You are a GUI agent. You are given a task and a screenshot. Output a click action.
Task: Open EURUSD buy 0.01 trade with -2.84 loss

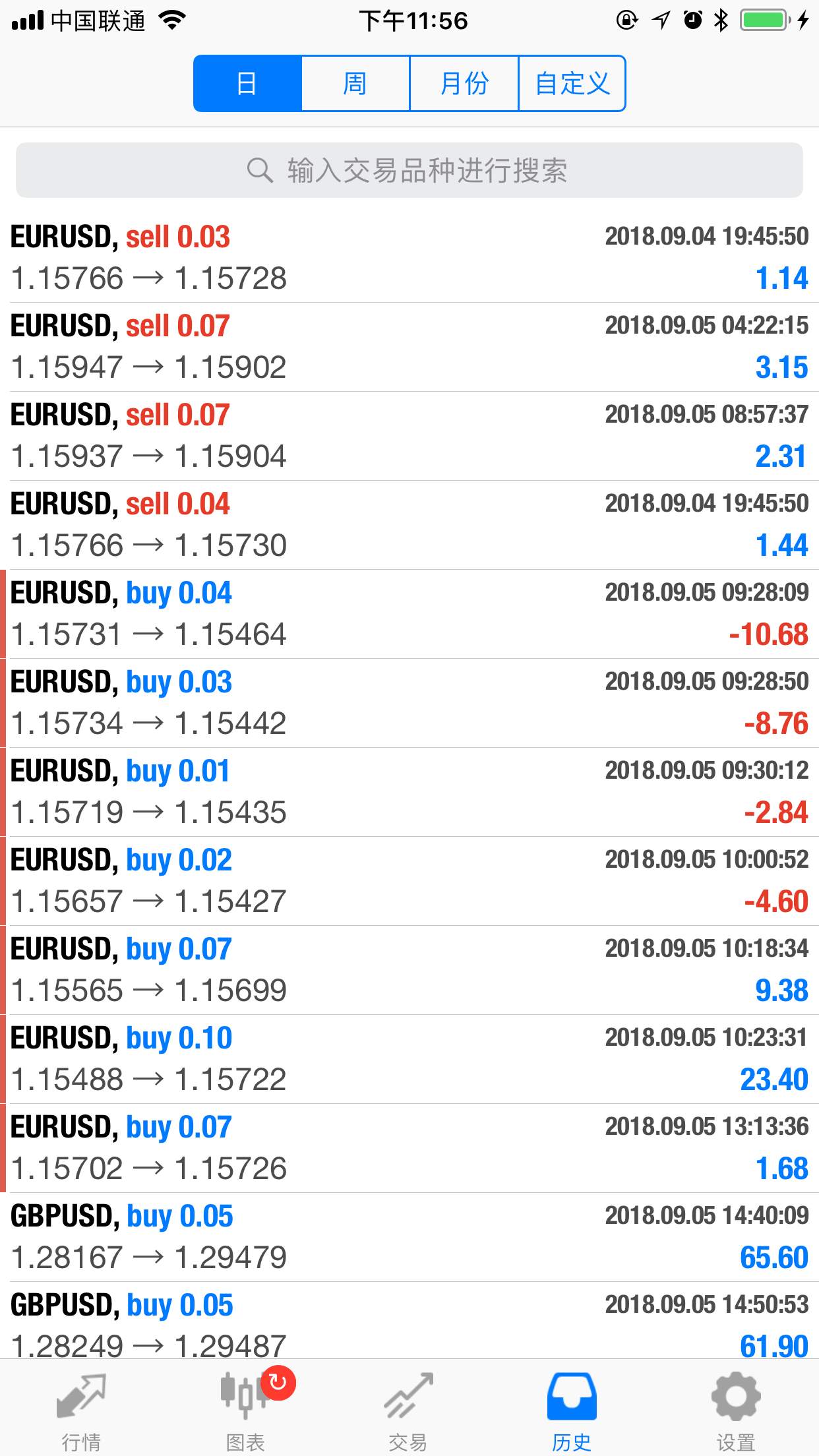[409, 792]
